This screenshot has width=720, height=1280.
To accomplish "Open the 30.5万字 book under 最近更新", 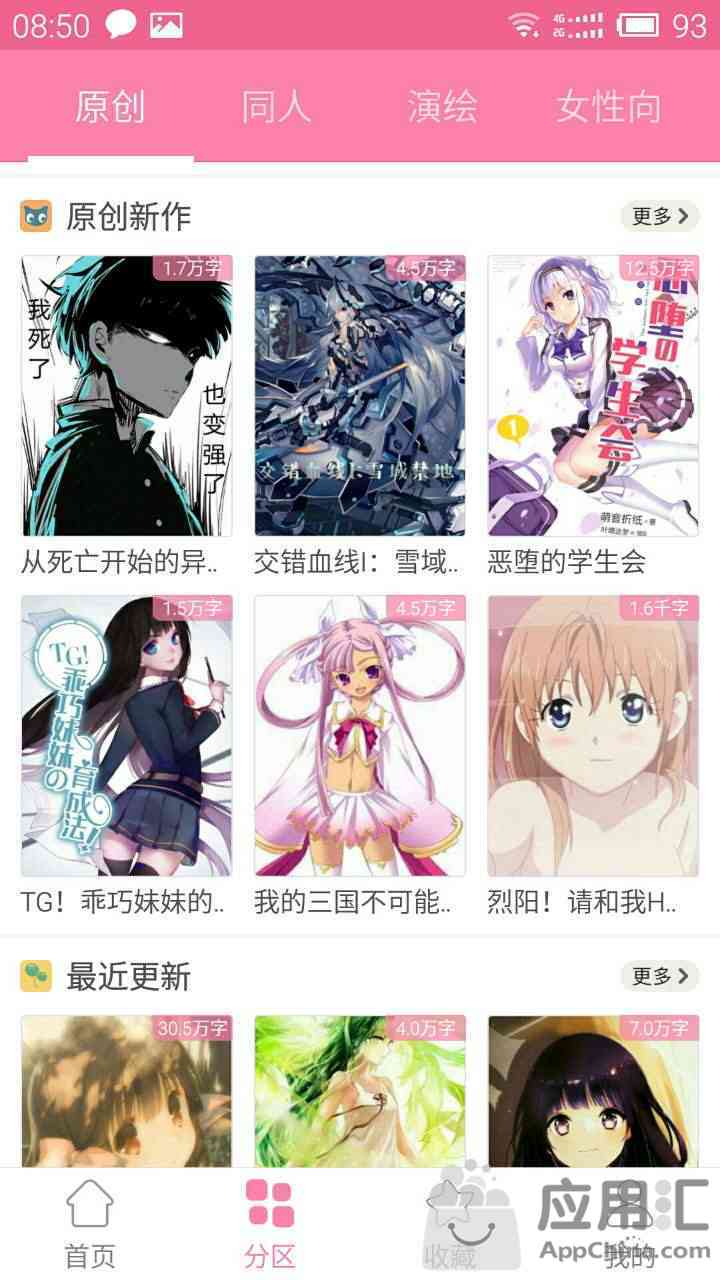I will [126, 1090].
